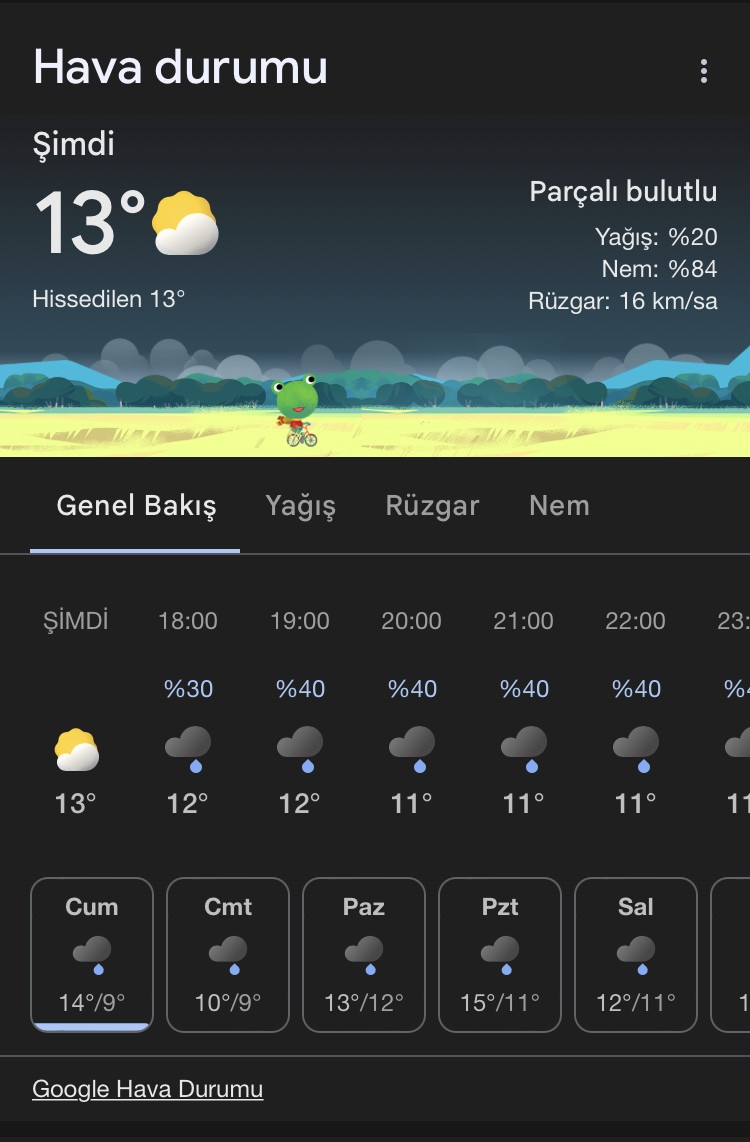Open the Cmt daily forecast card
Image resolution: width=750 pixels, height=1142 pixels.
228,954
